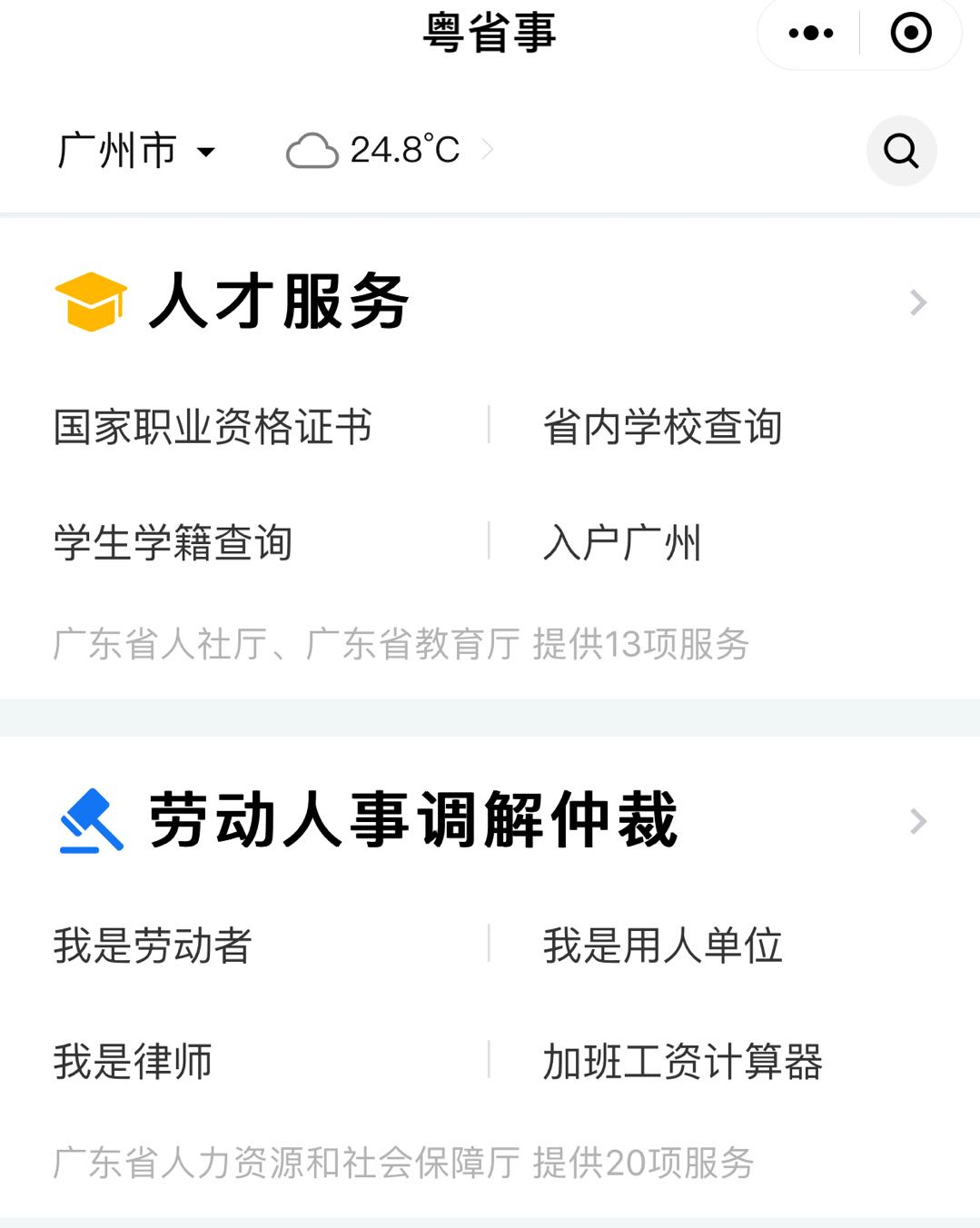Viewport: 980px width, 1228px height.
Task: Expand the 劳动人事调解仲裁 section
Action: (918, 821)
